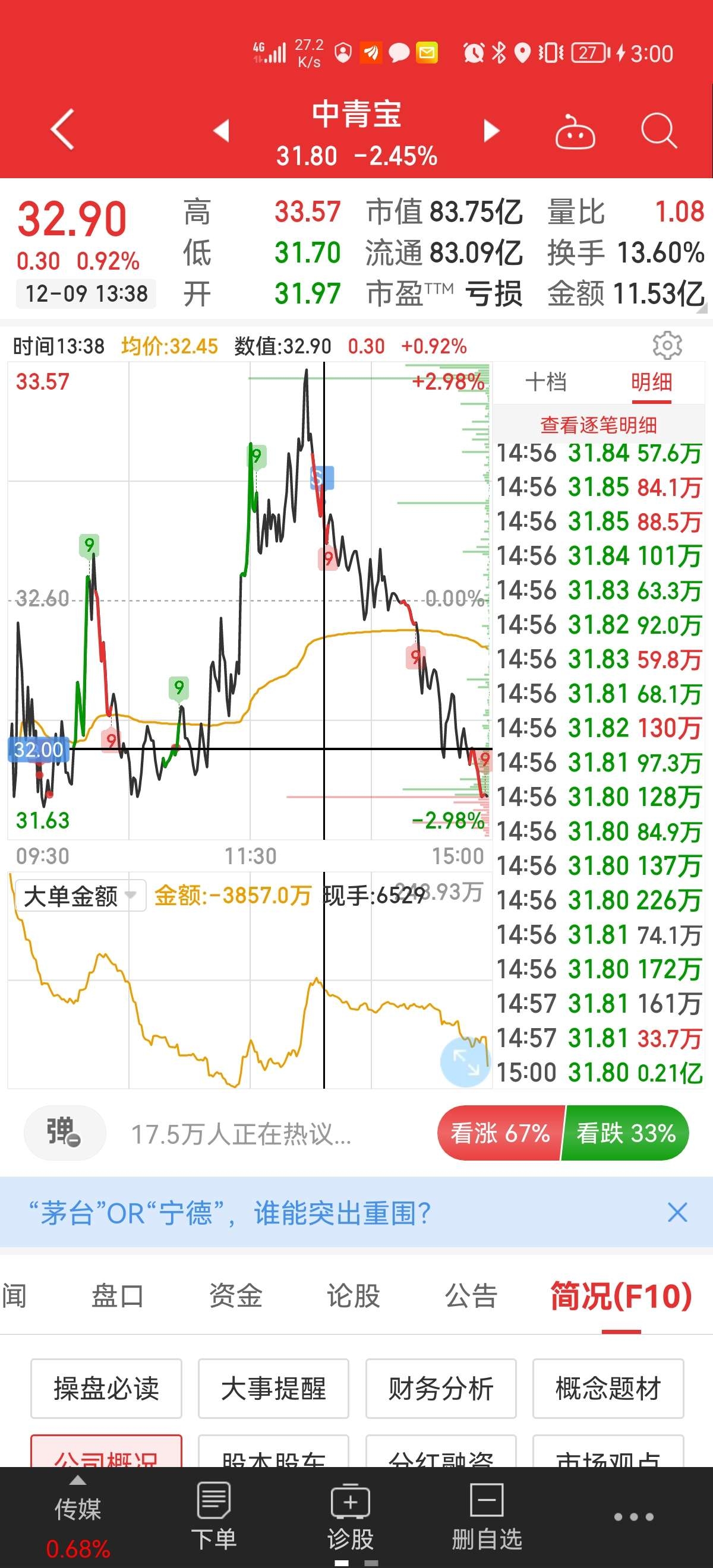Open the search magnifier
This screenshot has width=713, height=1568.
(x=659, y=130)
